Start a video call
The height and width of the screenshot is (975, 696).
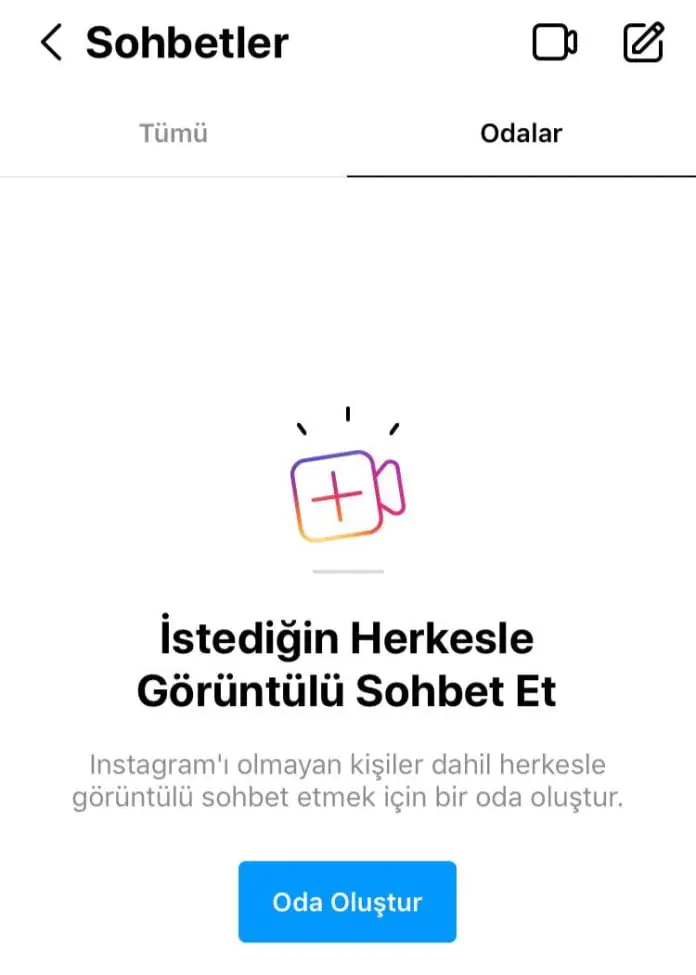554,43
